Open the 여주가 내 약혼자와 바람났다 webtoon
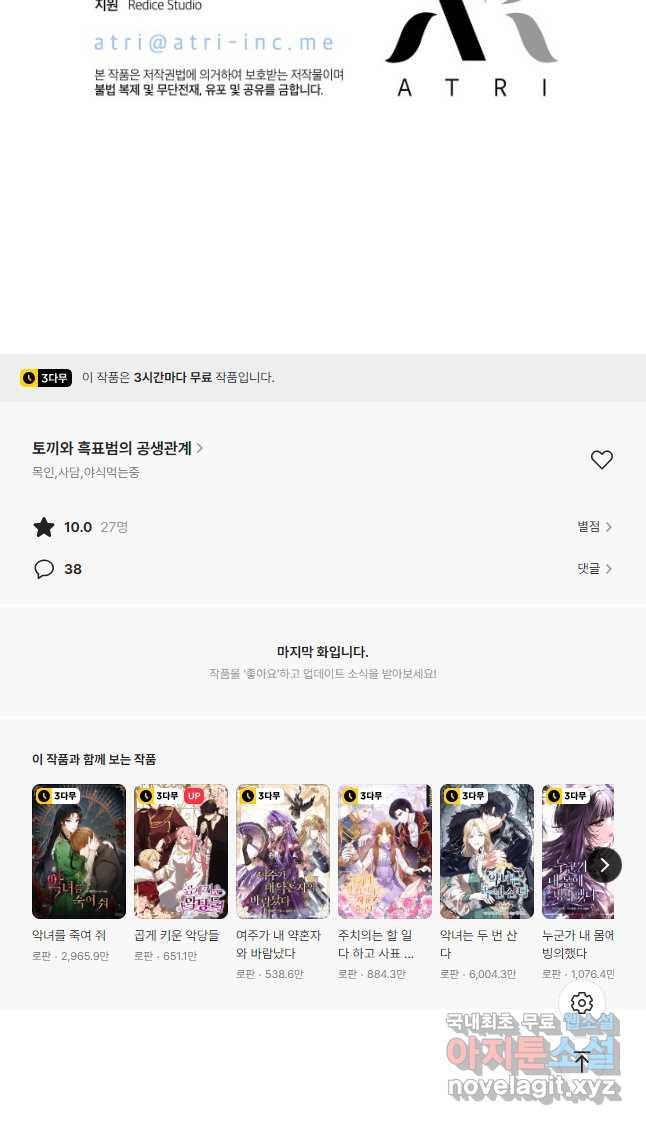This screenshot has height=1125, width=646. [x=283, y=851]
